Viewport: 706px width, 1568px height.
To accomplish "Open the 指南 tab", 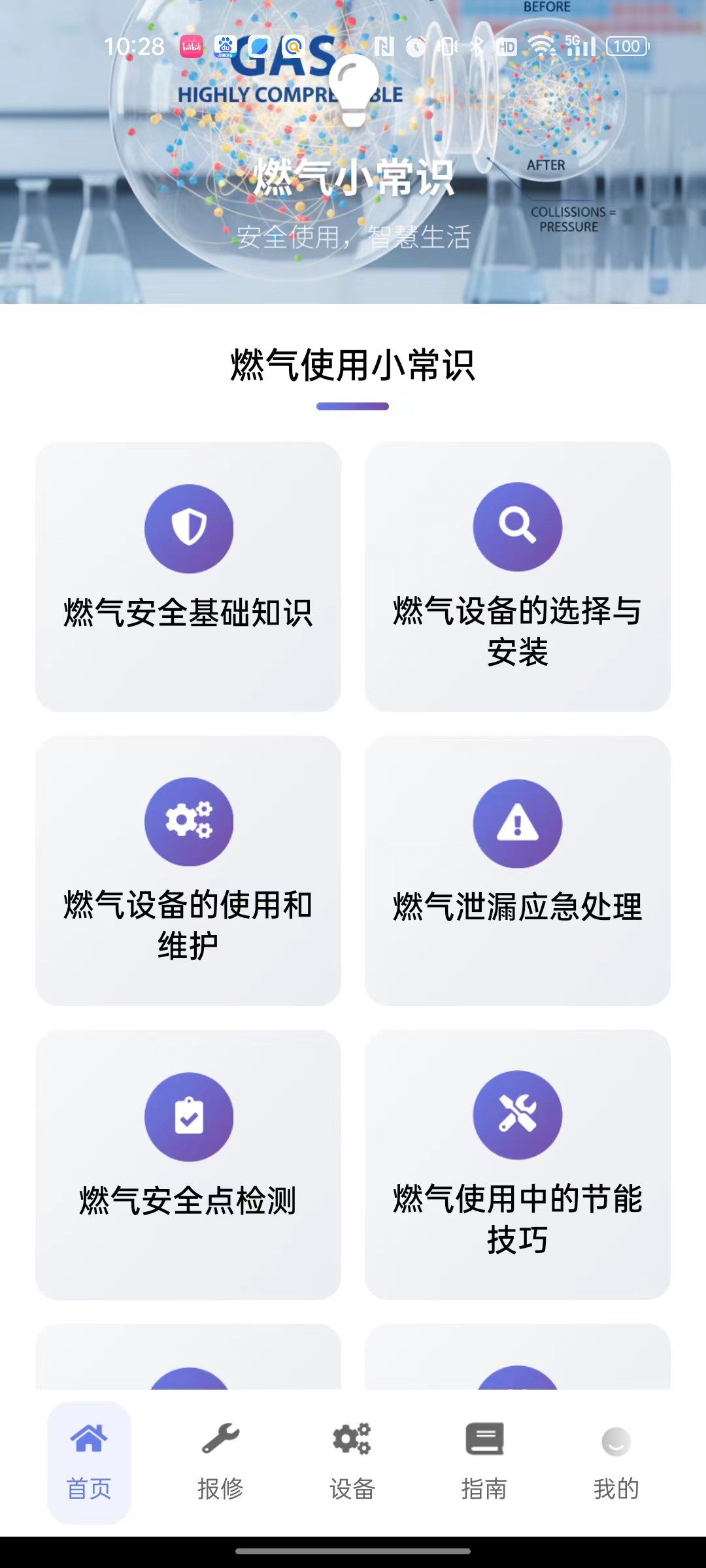I will pos(484,1462).
